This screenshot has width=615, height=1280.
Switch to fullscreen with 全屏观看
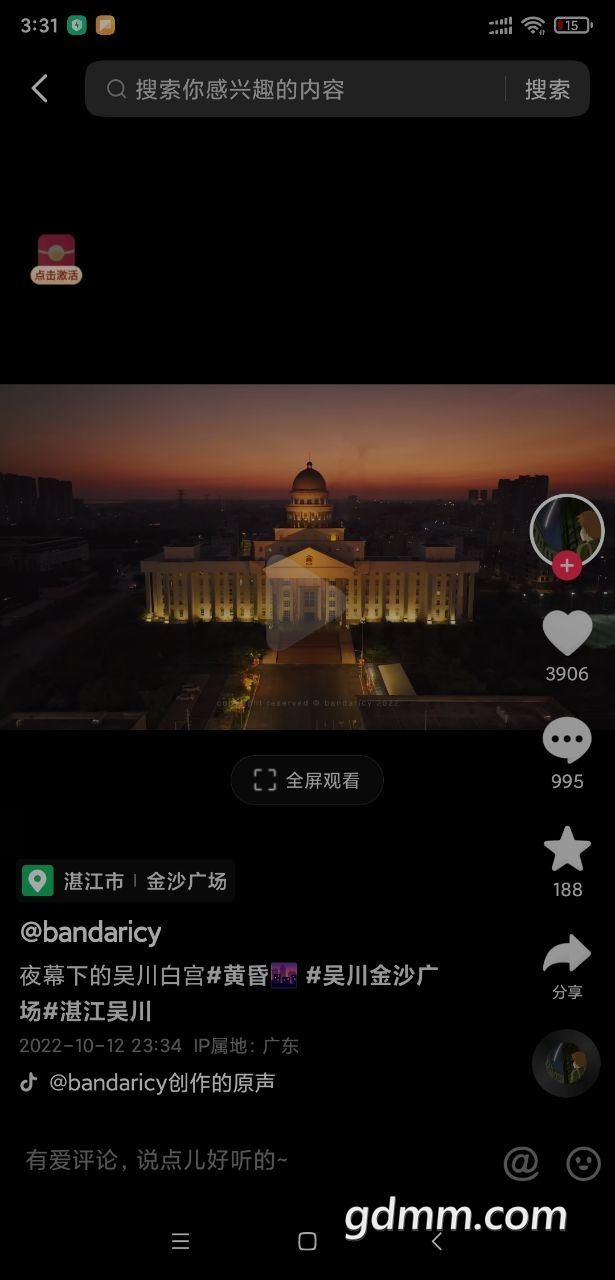(x=307, y=781)
